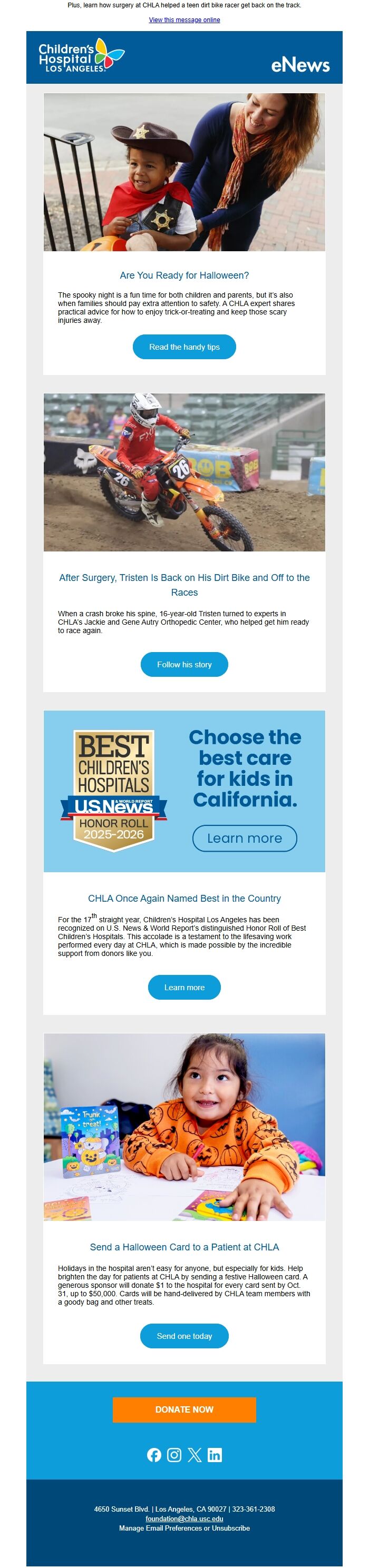
Task: Open the Halloween cowboy child photo
Action: click(x=184, y=172)
